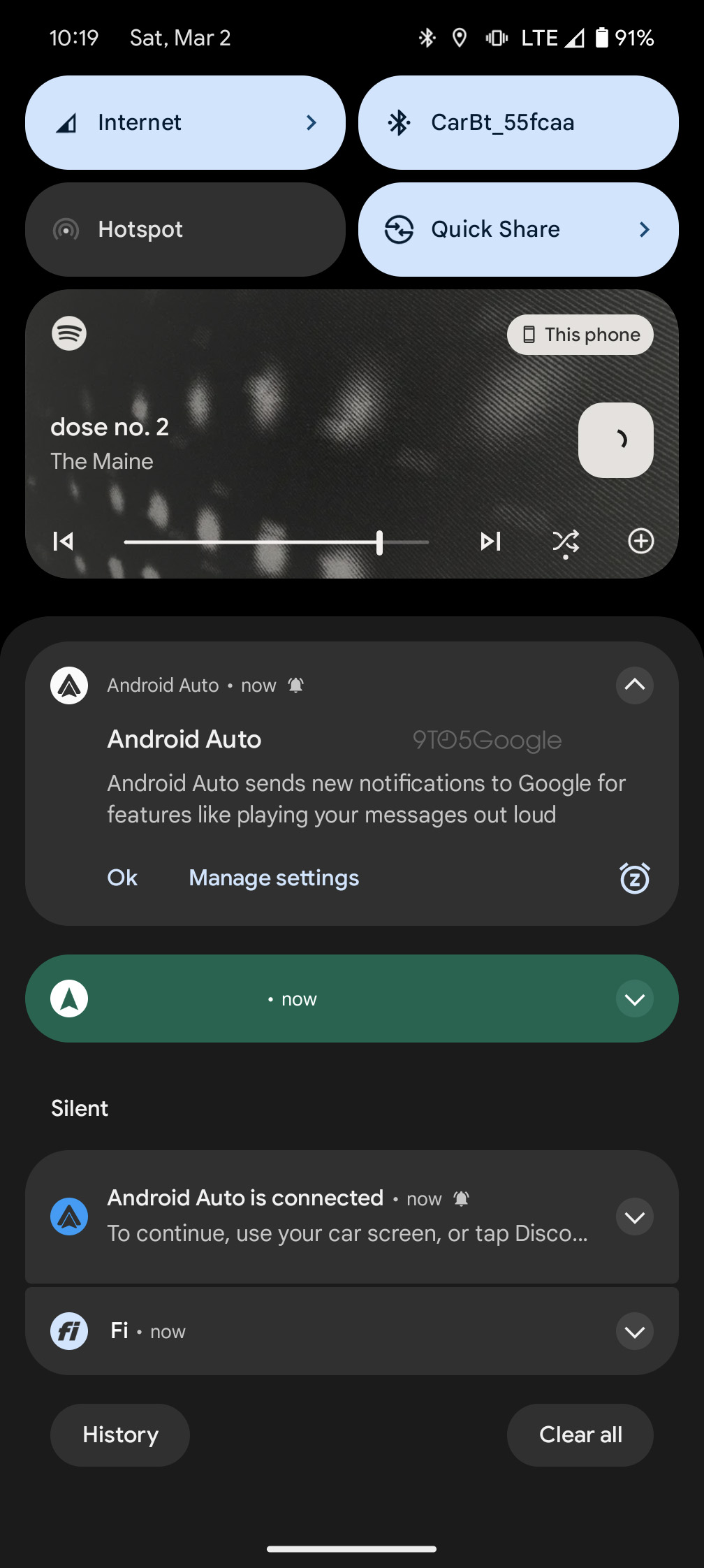Viewport: 704px width, 1568px height.
Task: Adjust the song progress slider
Action: tap(379, 541)
